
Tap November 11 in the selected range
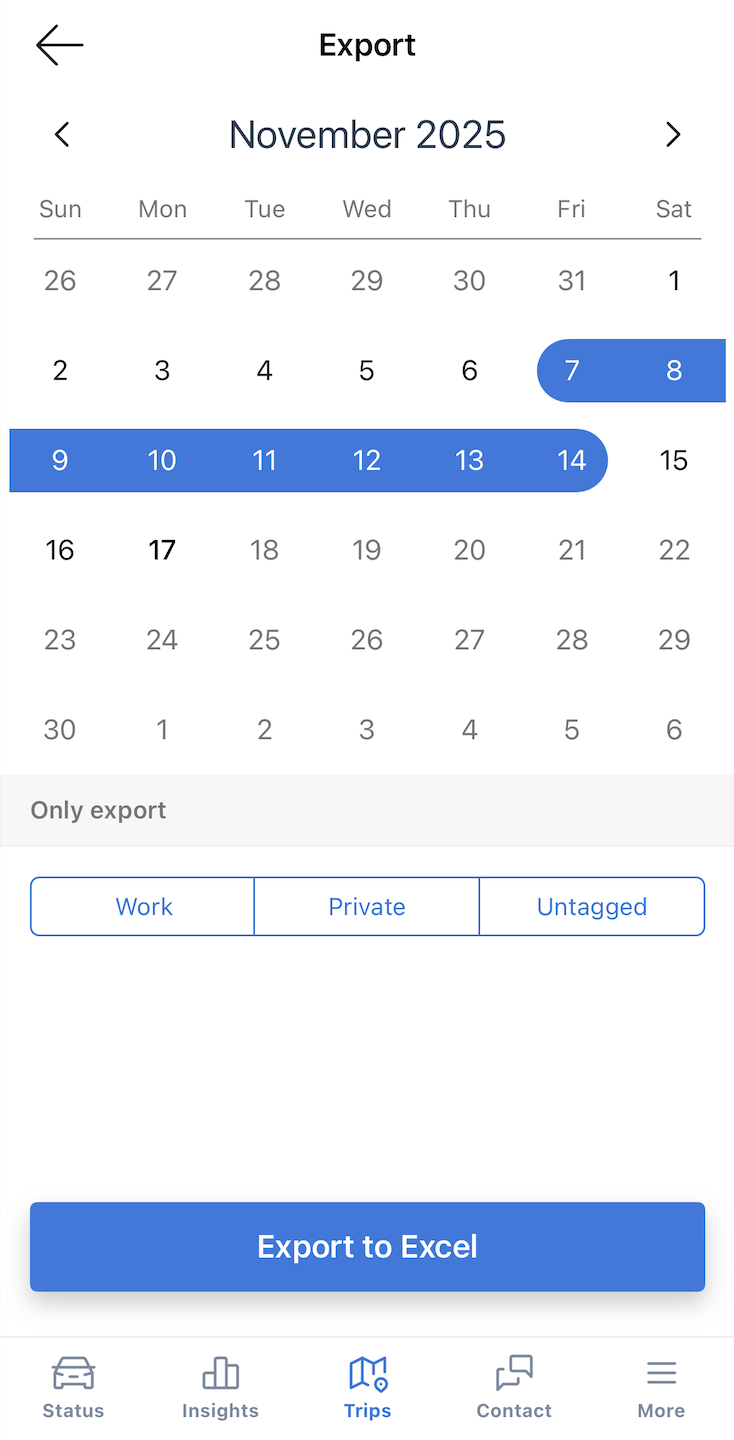[x=264, y=460]
